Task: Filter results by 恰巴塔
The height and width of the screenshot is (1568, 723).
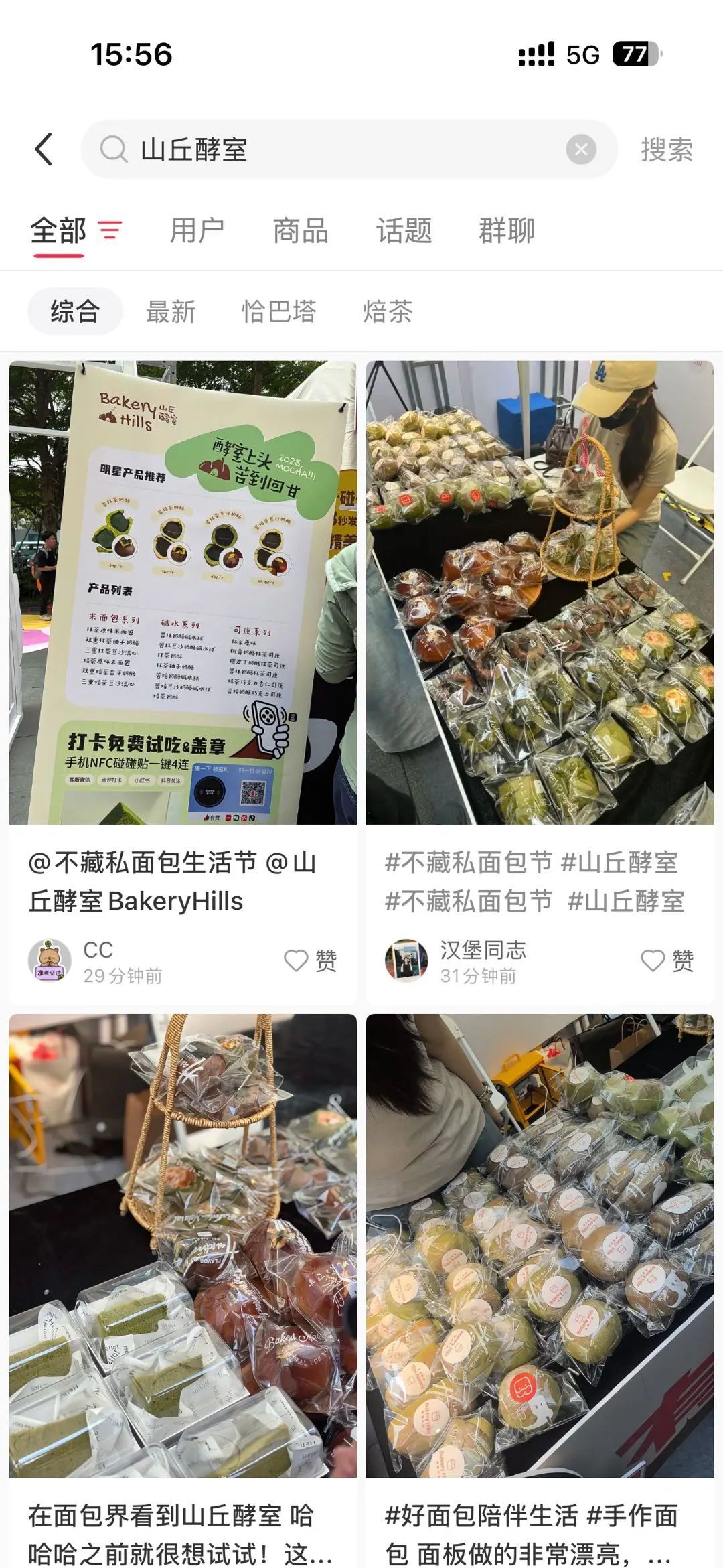Action: pos(278,311)
